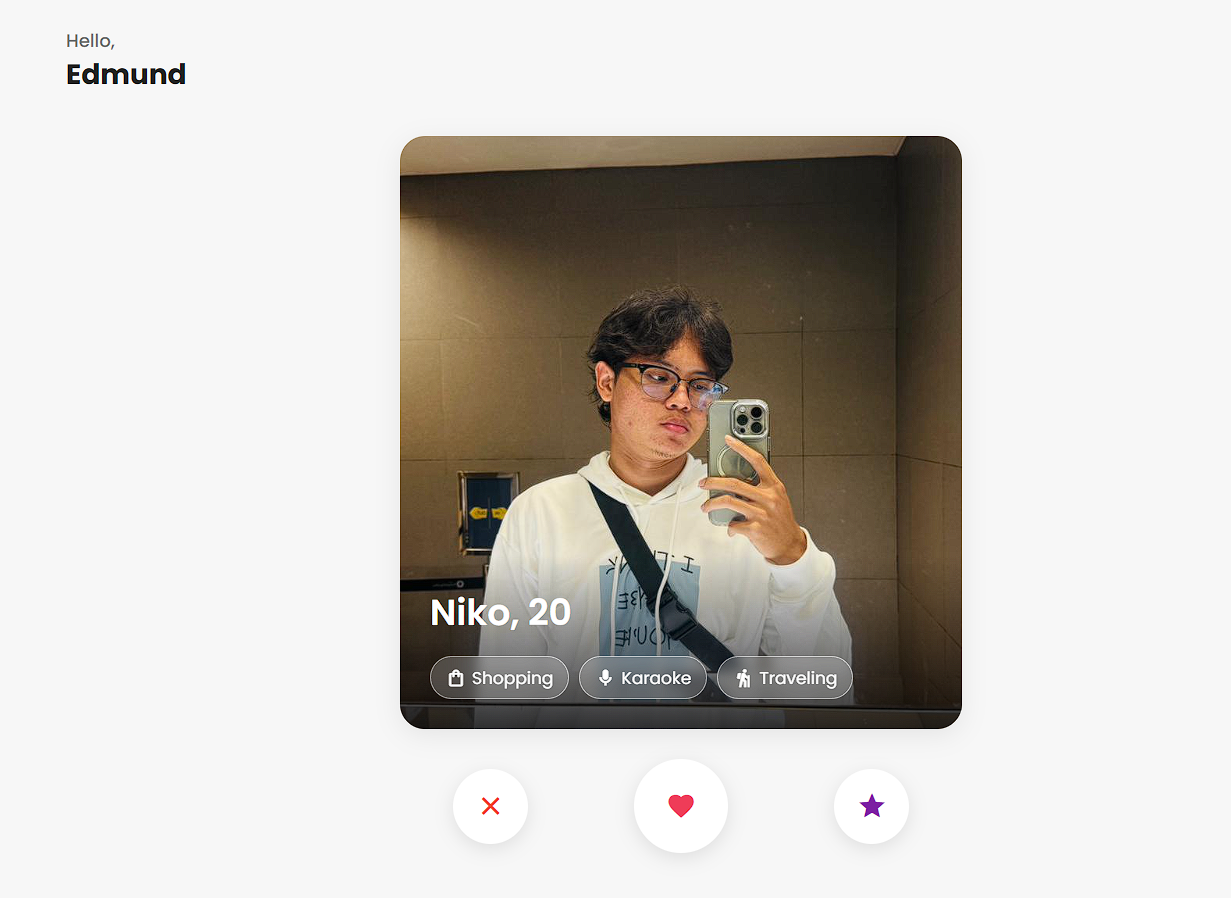This screenshot has width=1231, height=898.
Task: Super like with the purple star
Action: (x=871, y=806)
